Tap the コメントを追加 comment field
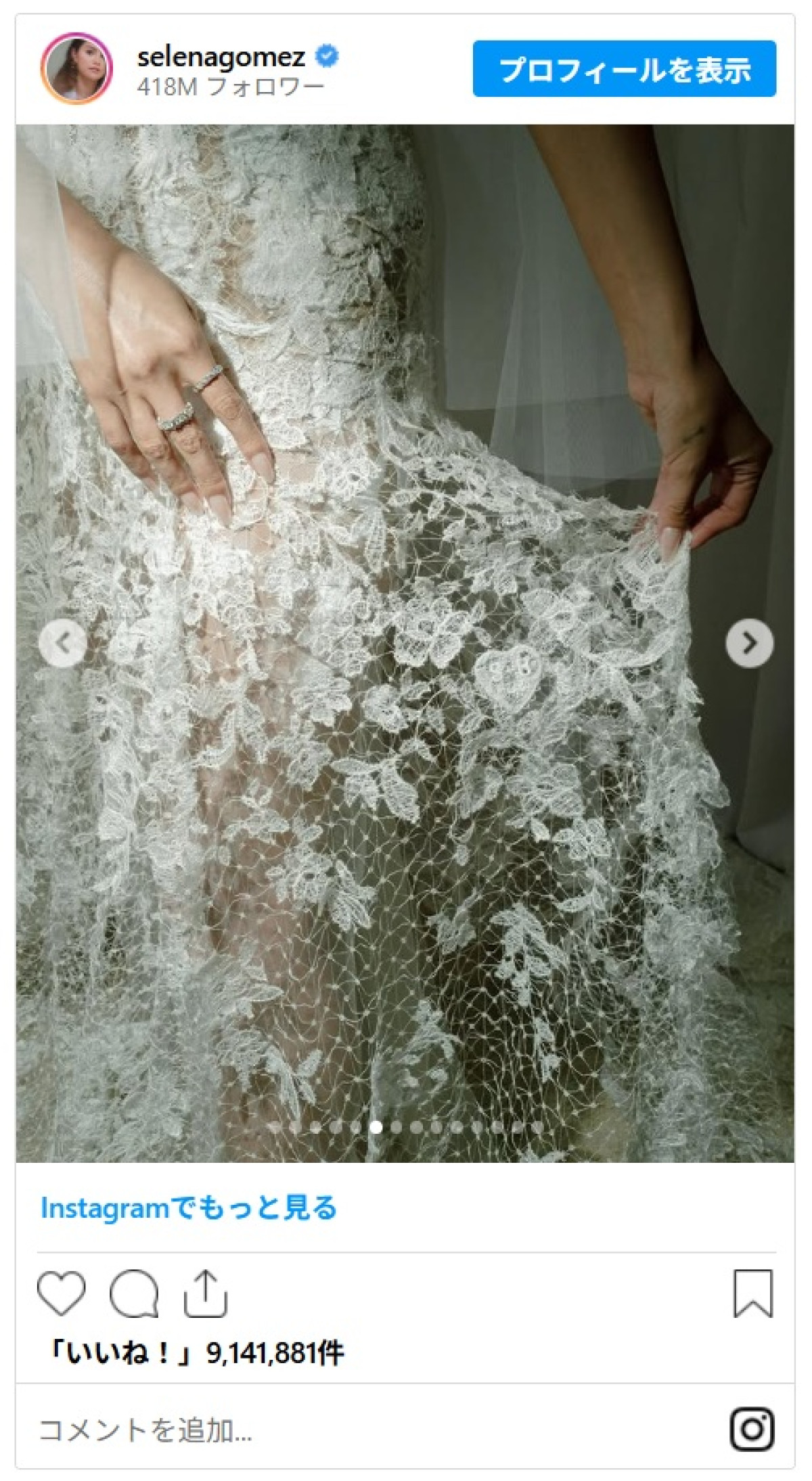The image size is (812, 1481). [x=338, y=1430]
